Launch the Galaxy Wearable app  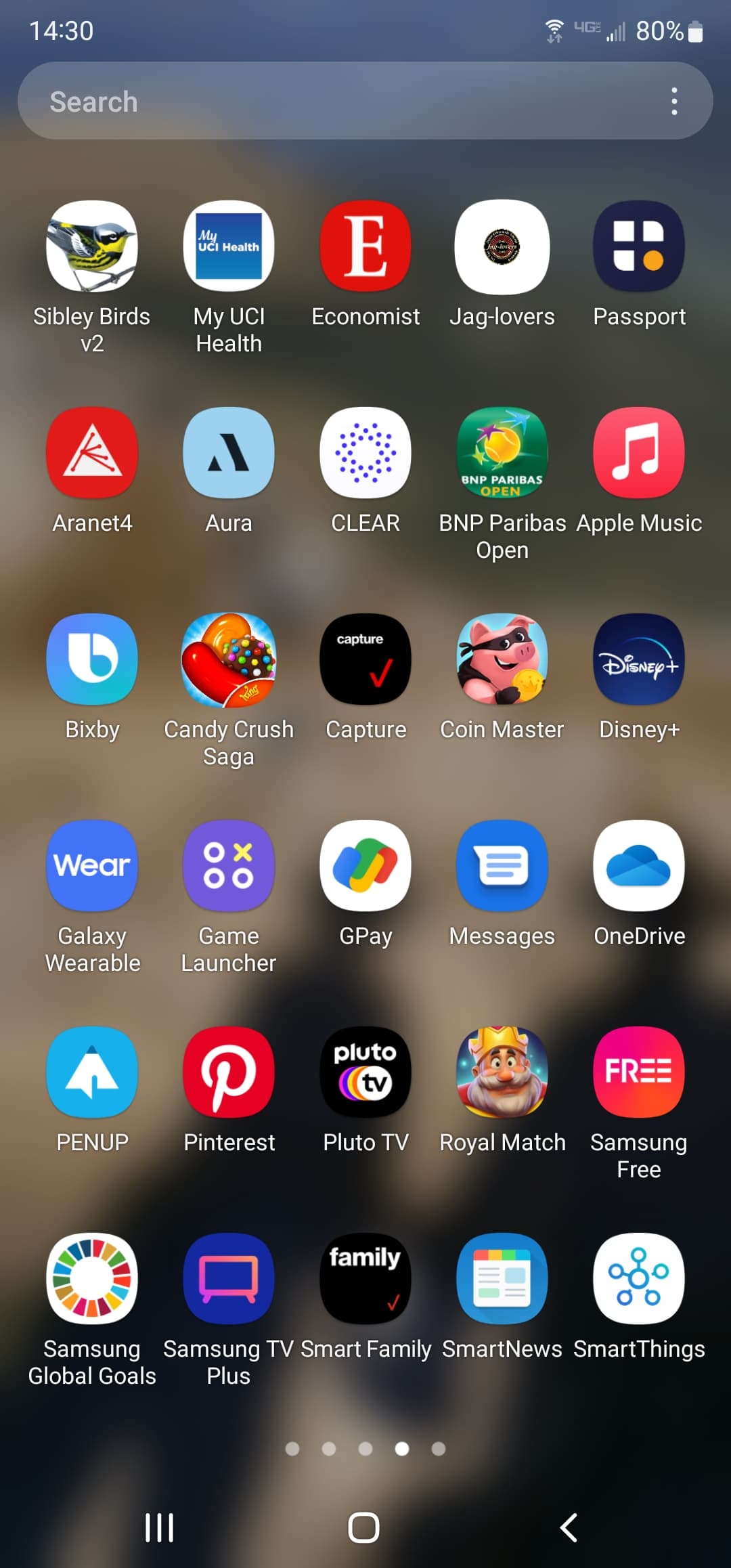point(92,866)
